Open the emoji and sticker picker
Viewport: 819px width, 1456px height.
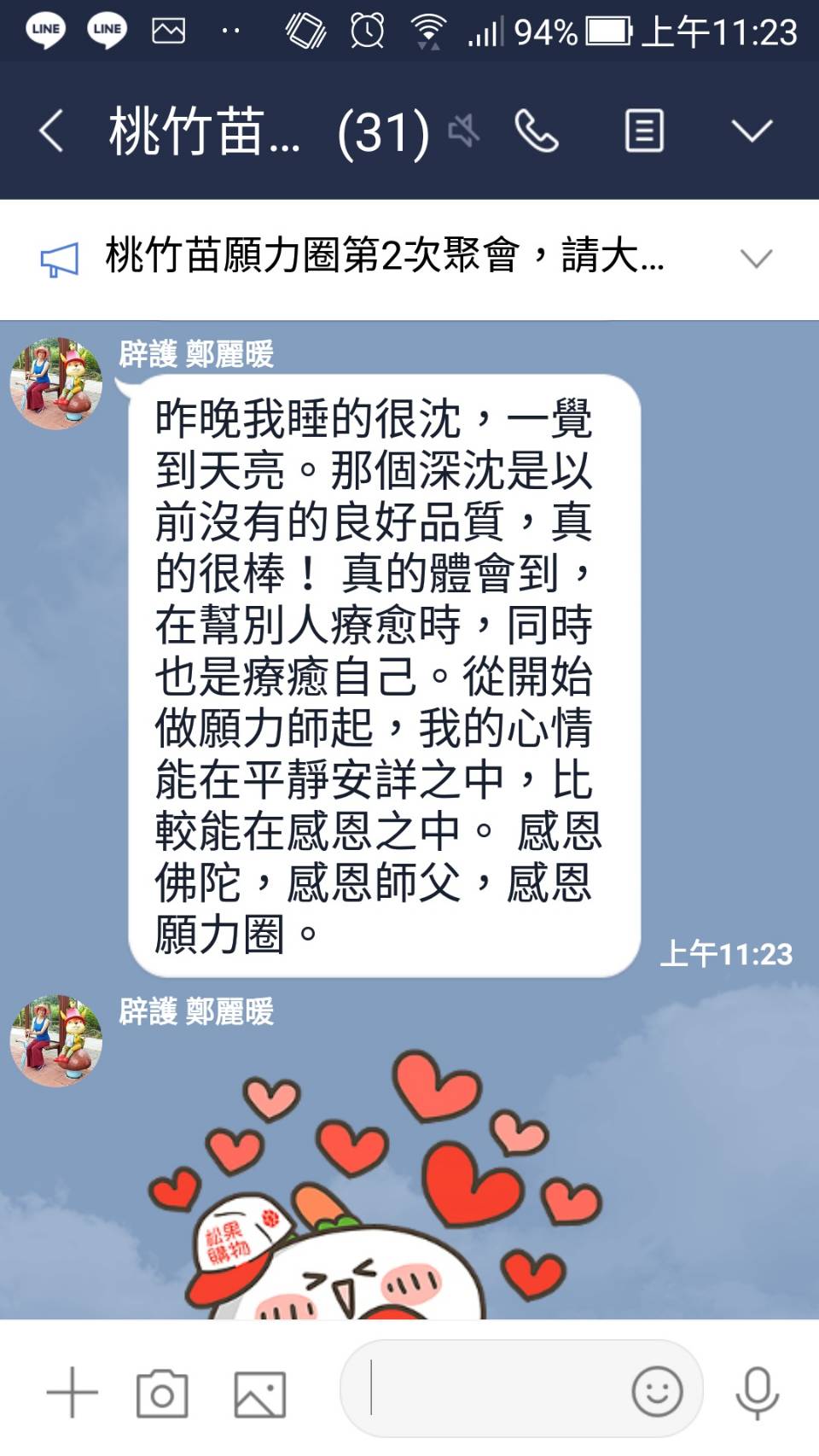pos(656,1391)
